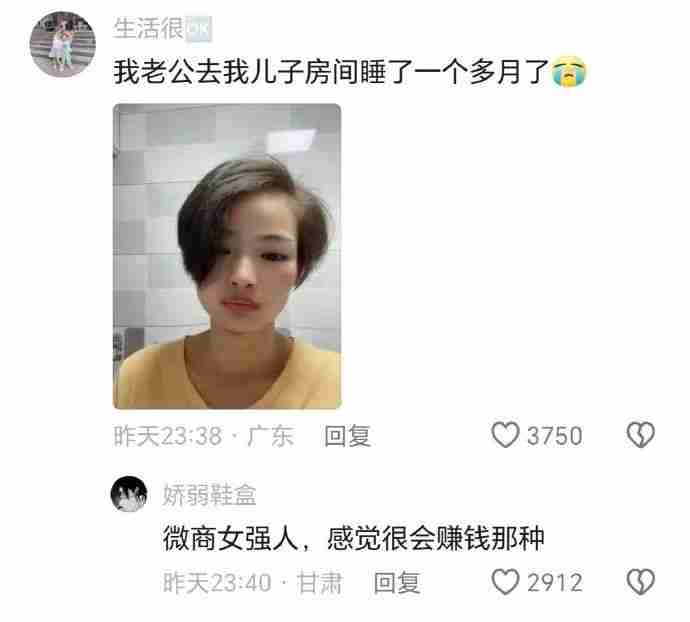Dislike 生活很OK's comment with the broken heart
The height and width of the screenshot is (622, 690).
pos(640,436)
